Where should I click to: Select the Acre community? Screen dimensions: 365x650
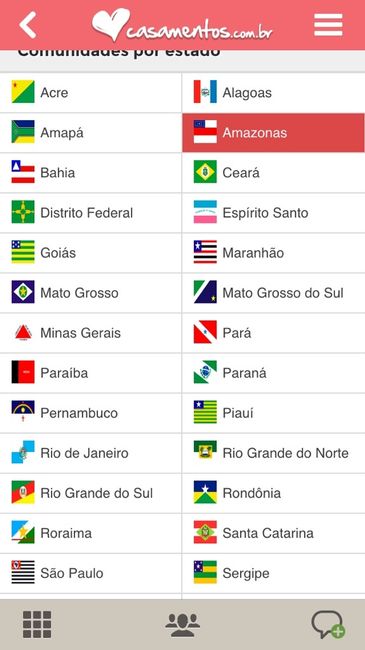[90, 92]
